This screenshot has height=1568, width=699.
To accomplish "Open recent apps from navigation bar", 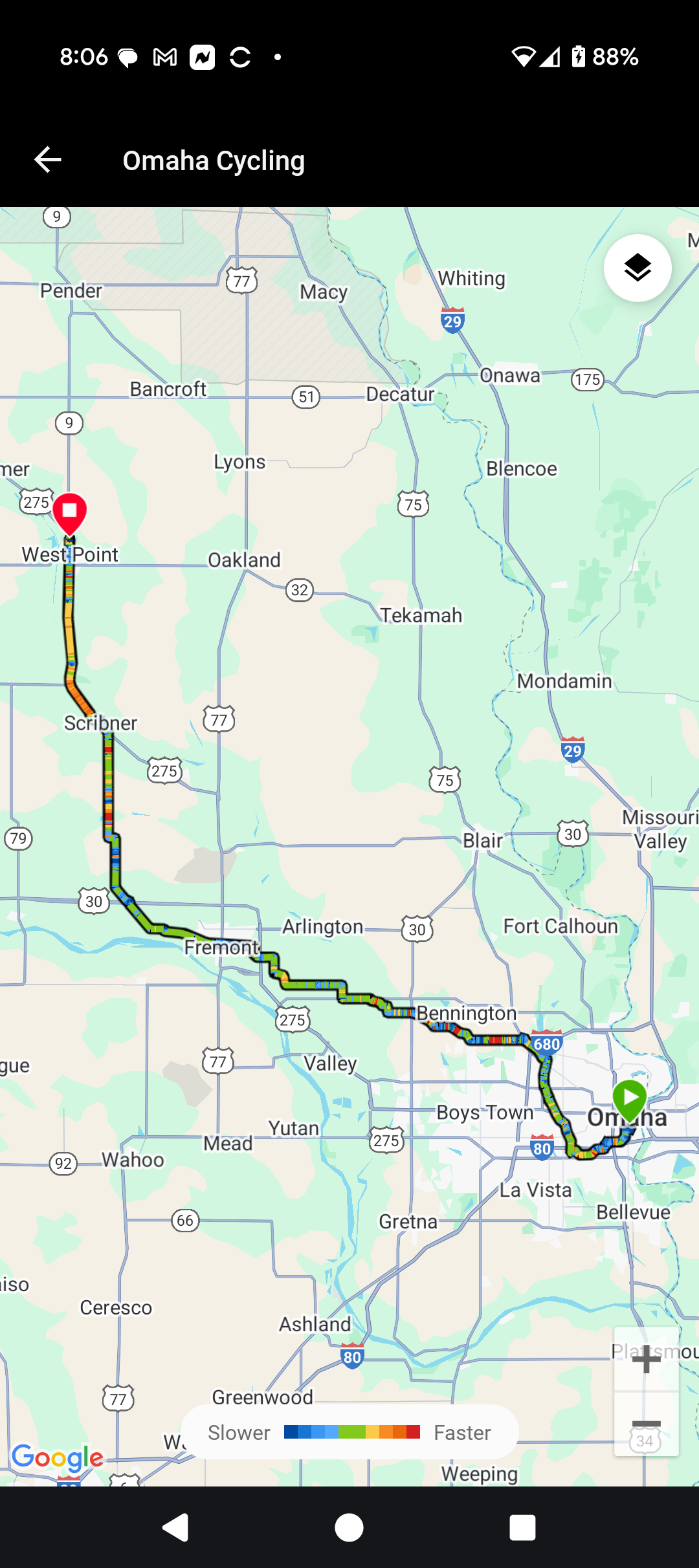I will pos(522,1528).
